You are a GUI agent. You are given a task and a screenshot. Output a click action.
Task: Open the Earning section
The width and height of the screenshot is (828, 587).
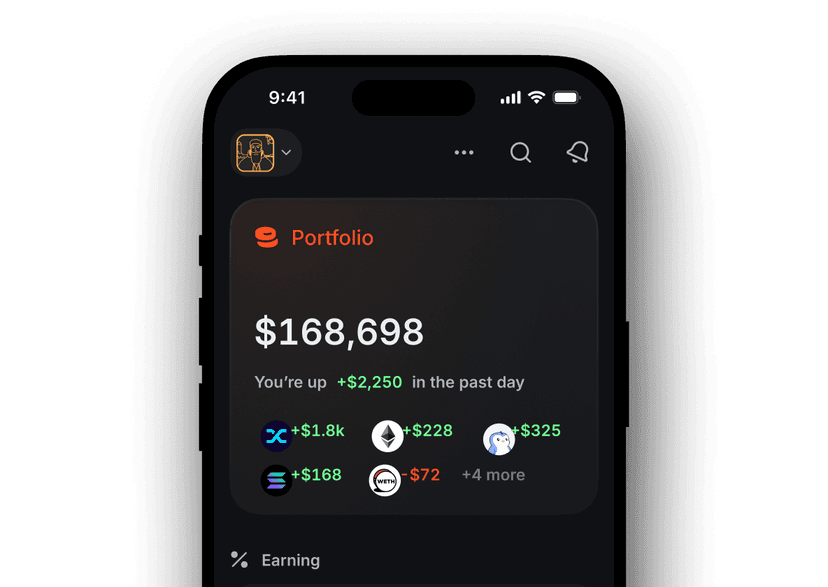290,560
